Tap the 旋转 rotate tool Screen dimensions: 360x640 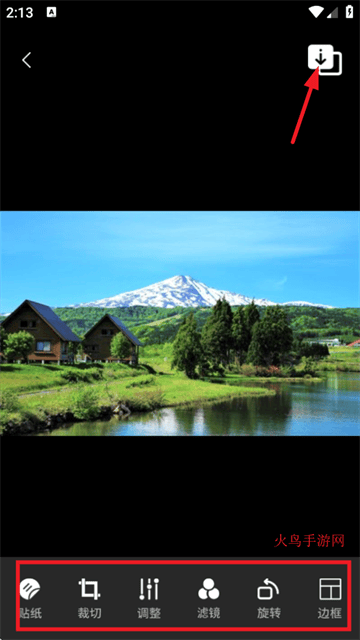[269, 598]
